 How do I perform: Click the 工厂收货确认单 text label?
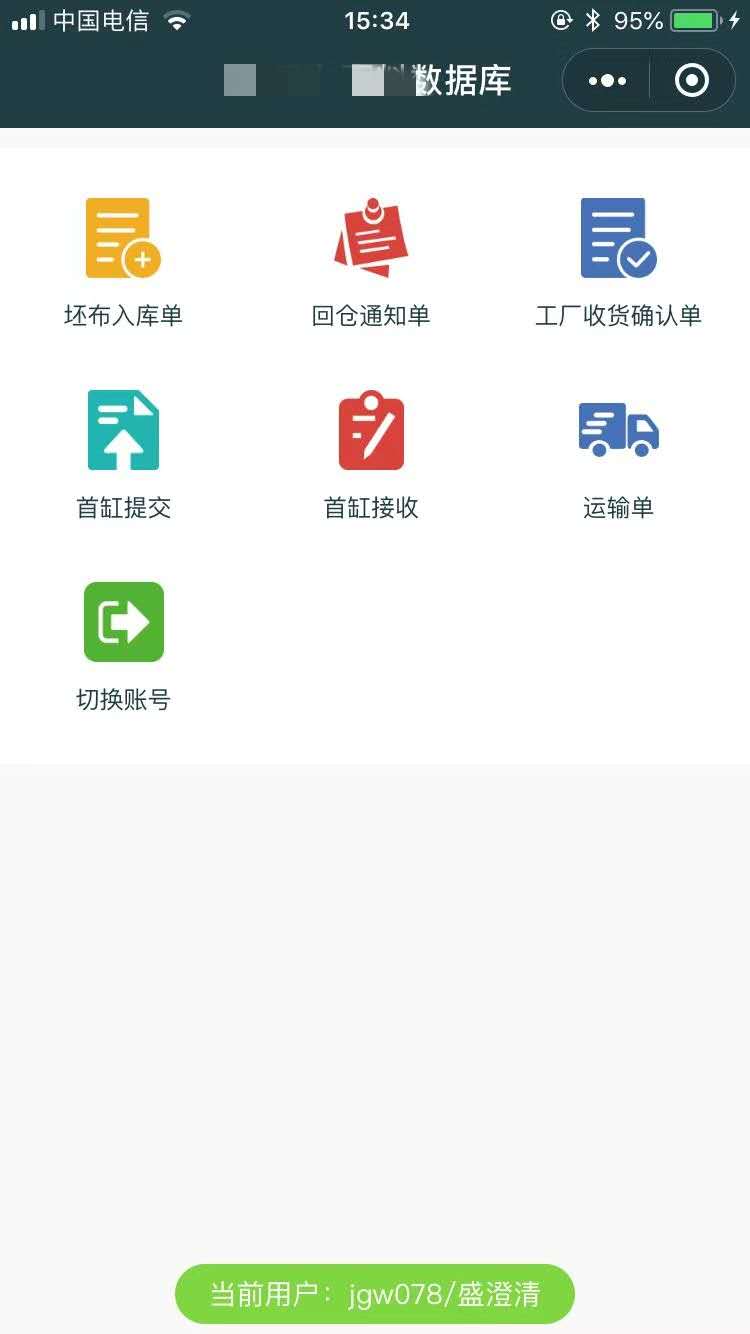pyautogui.click(x=618, y=315)
